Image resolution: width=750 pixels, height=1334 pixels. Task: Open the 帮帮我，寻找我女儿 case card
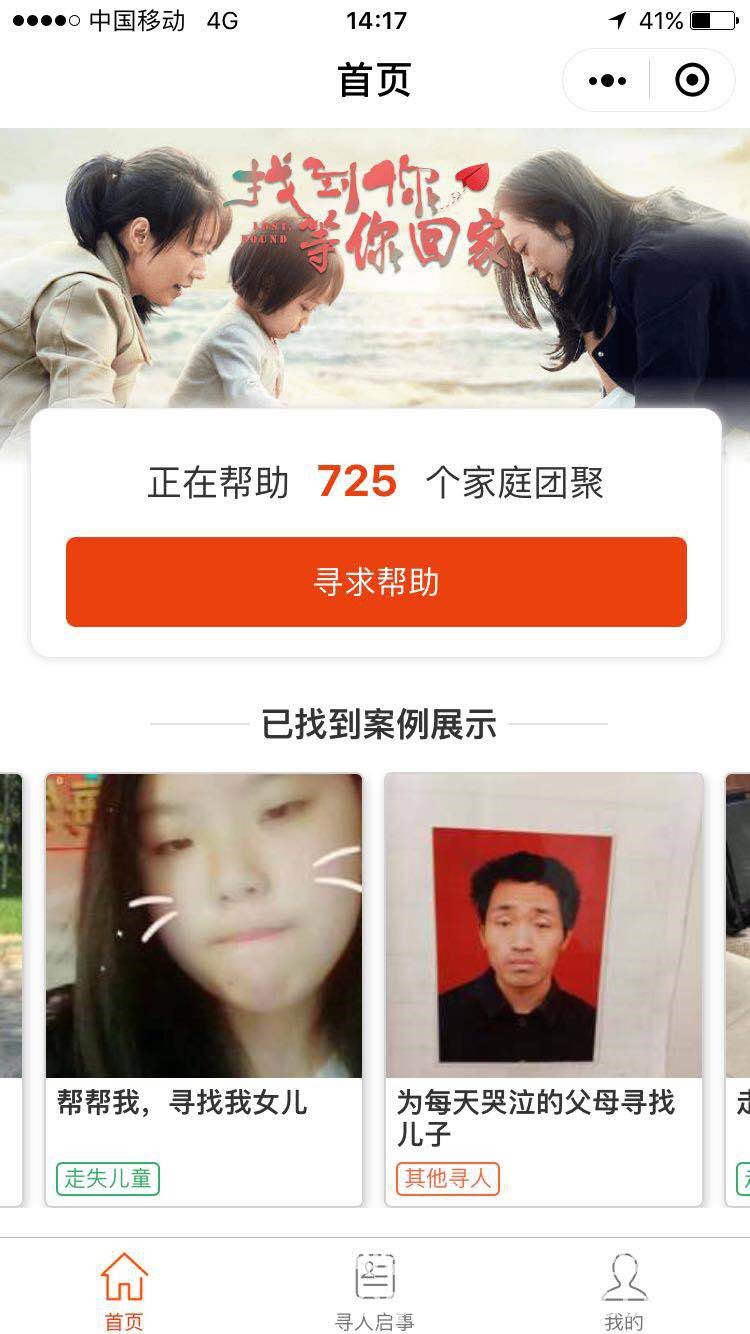204,990
